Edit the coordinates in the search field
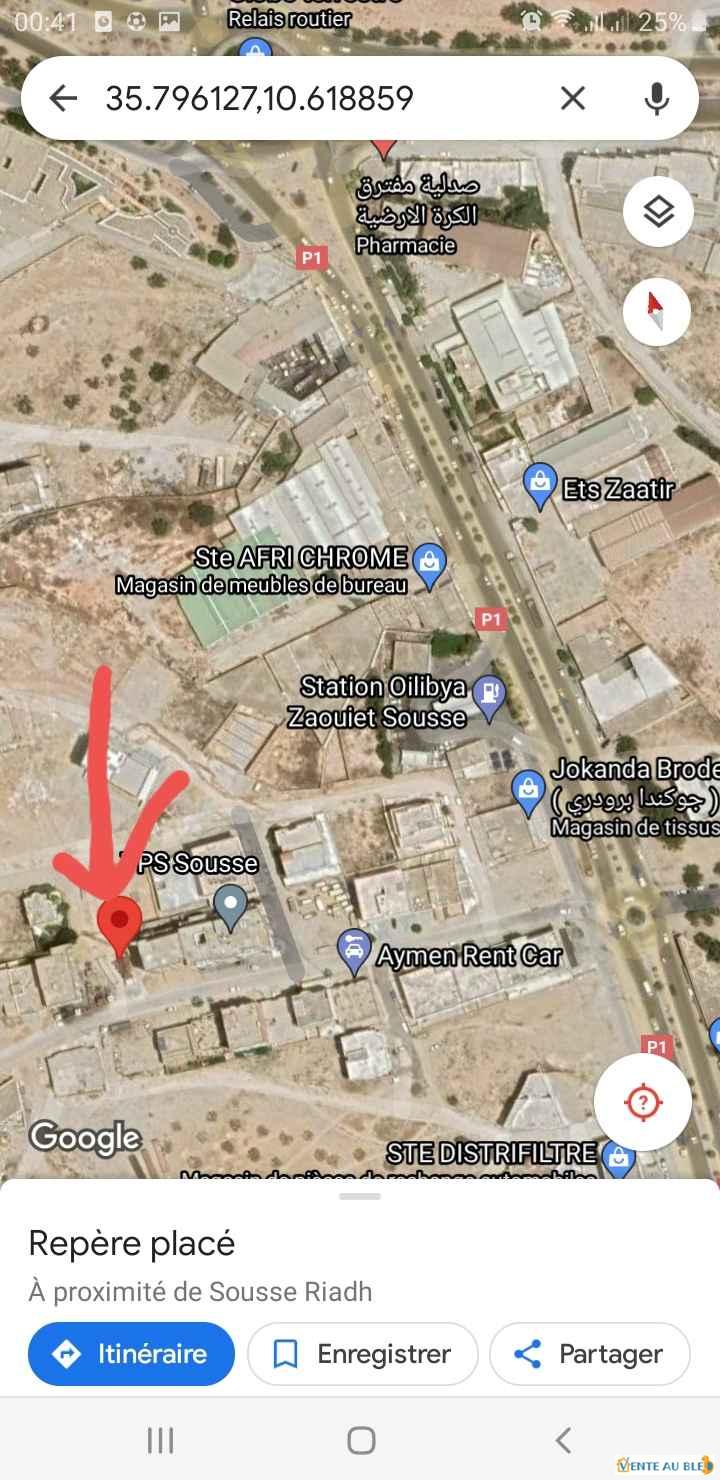The width and height of the screenshot is (720, 1480). coord(300,98)
